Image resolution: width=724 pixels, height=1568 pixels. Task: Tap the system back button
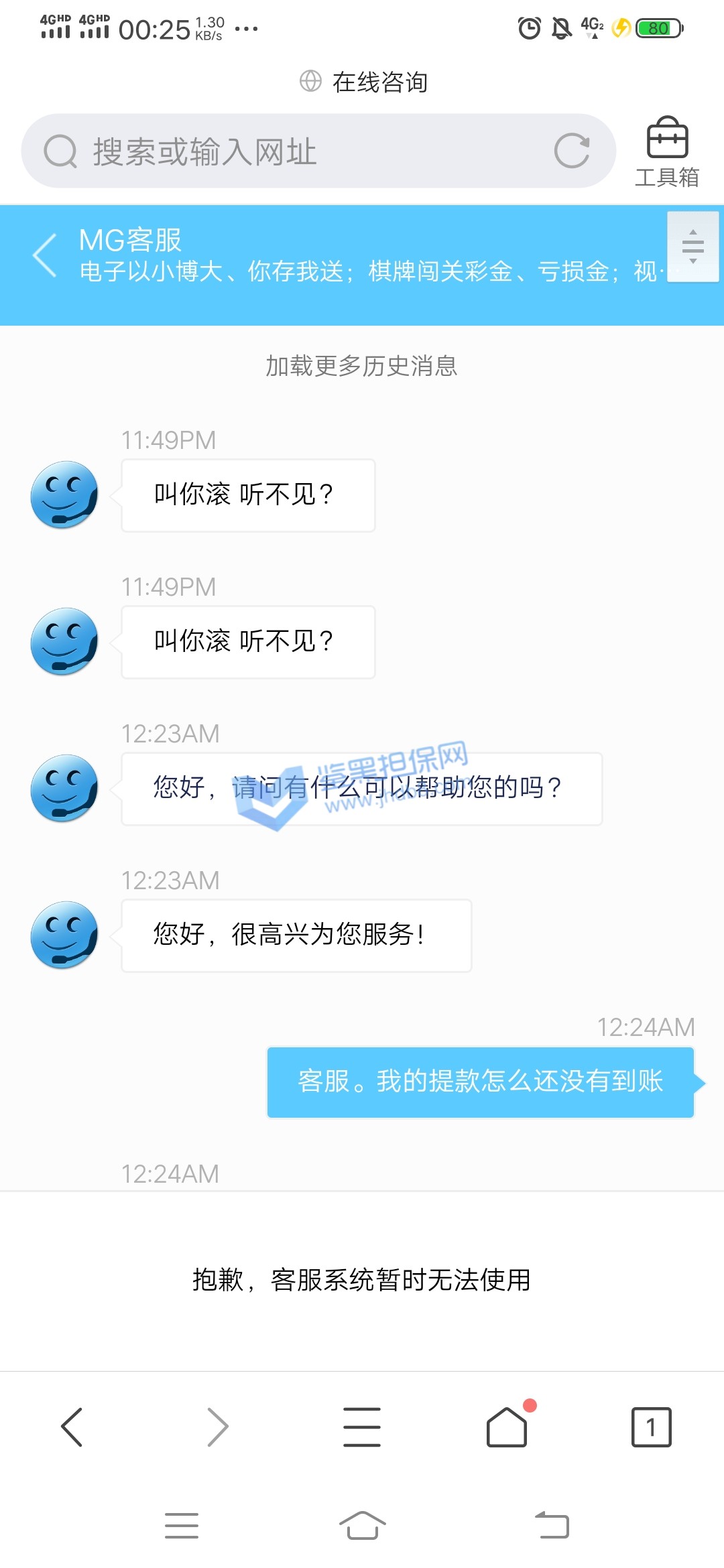click(552, 1525)
